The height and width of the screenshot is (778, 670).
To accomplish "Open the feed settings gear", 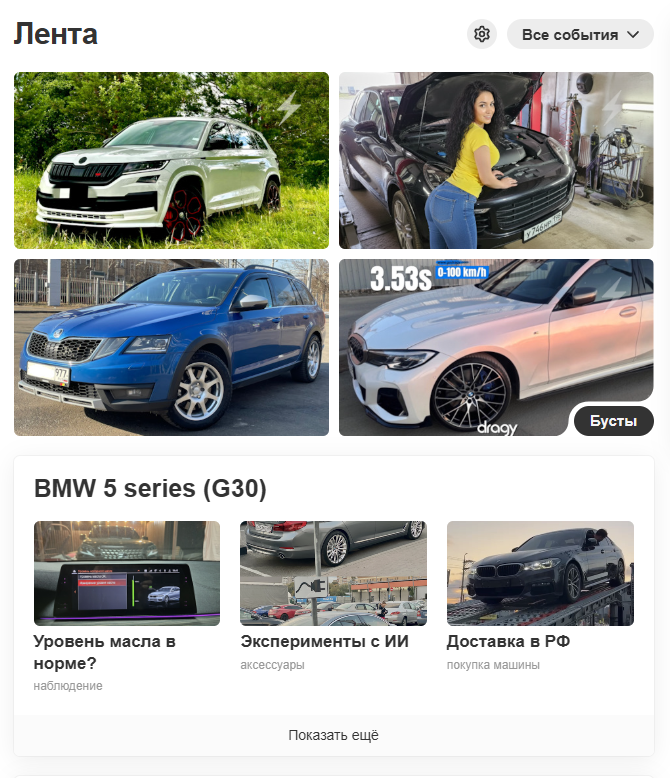I will (482, 34).
